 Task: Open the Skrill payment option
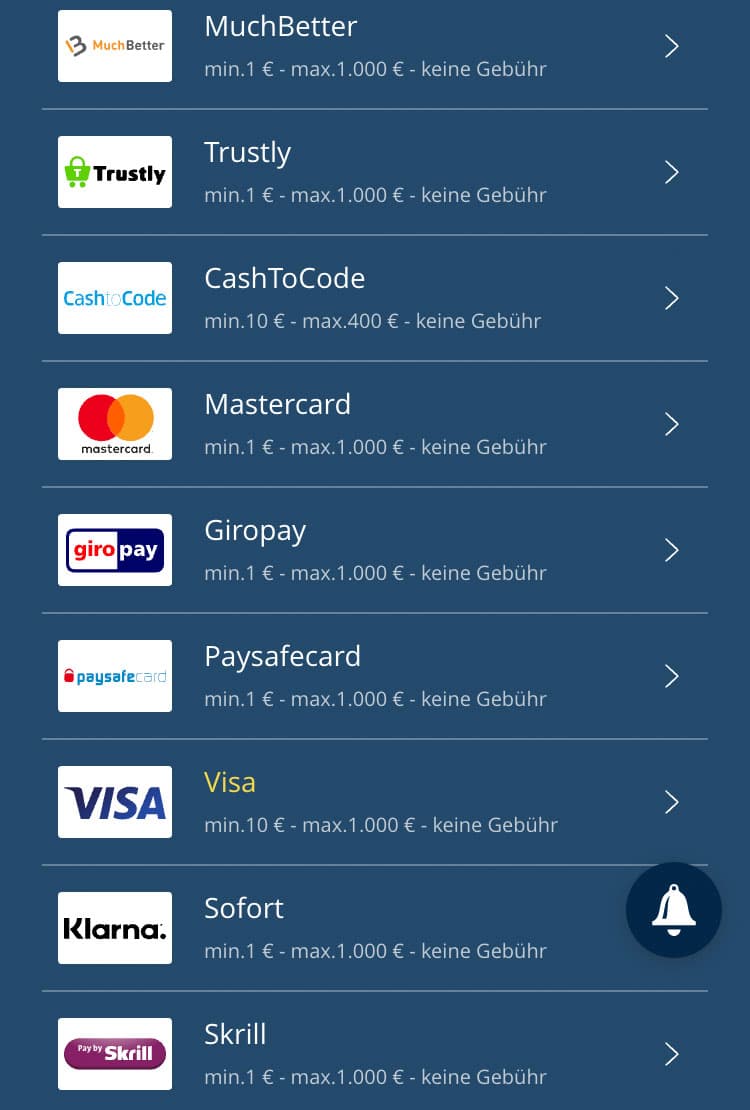(x=374, y=1054)
